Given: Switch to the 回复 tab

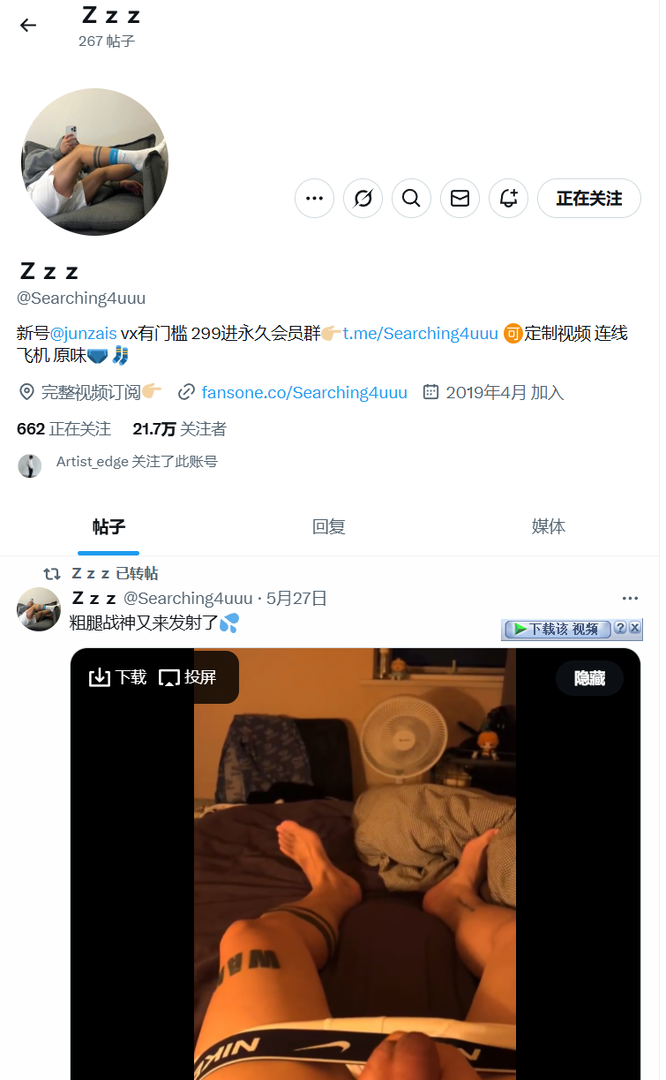Looking at the screenshot, I should point(329,526).
